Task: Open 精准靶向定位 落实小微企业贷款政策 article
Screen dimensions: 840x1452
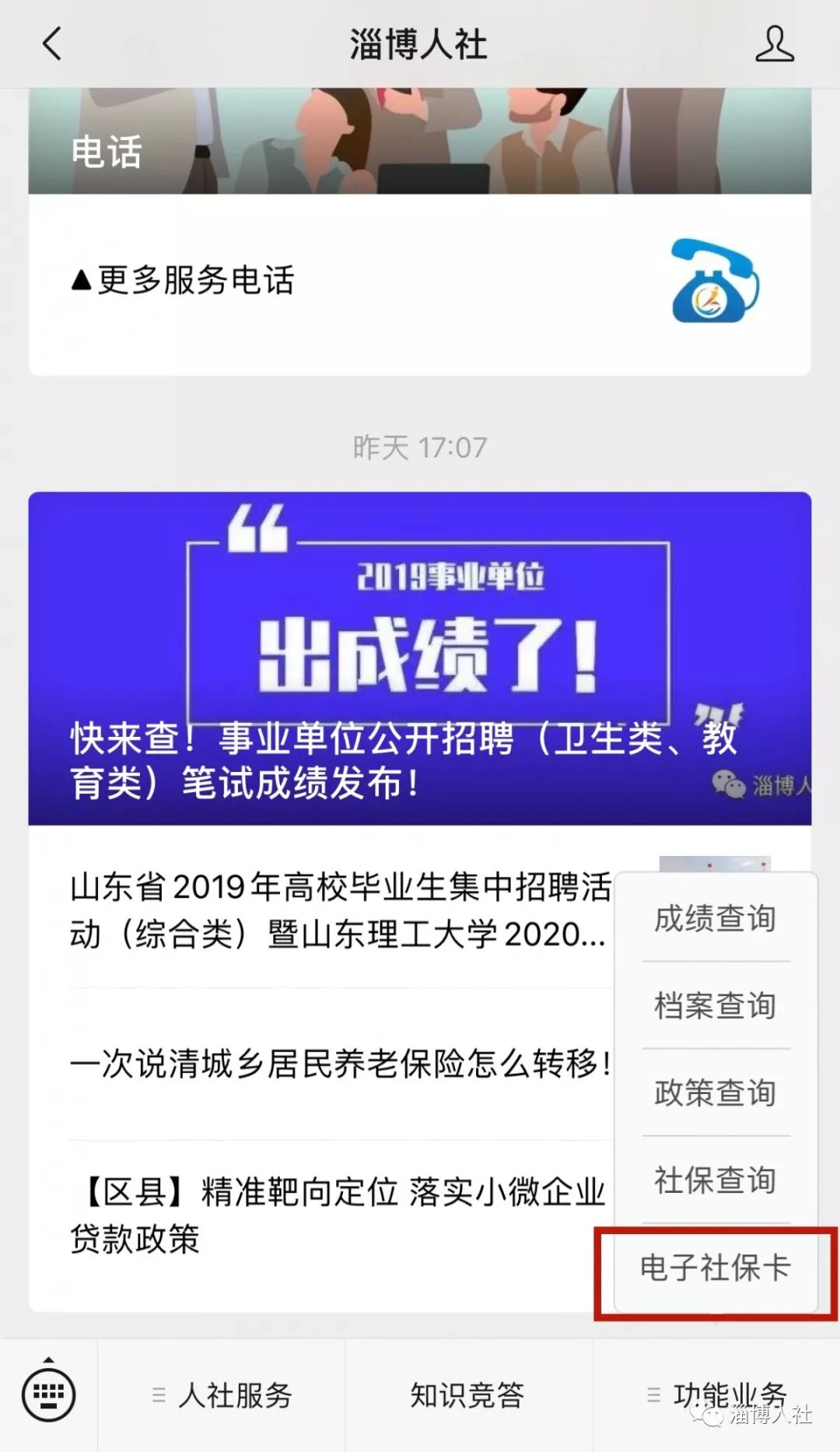Action: click(x=341, y=1215)
